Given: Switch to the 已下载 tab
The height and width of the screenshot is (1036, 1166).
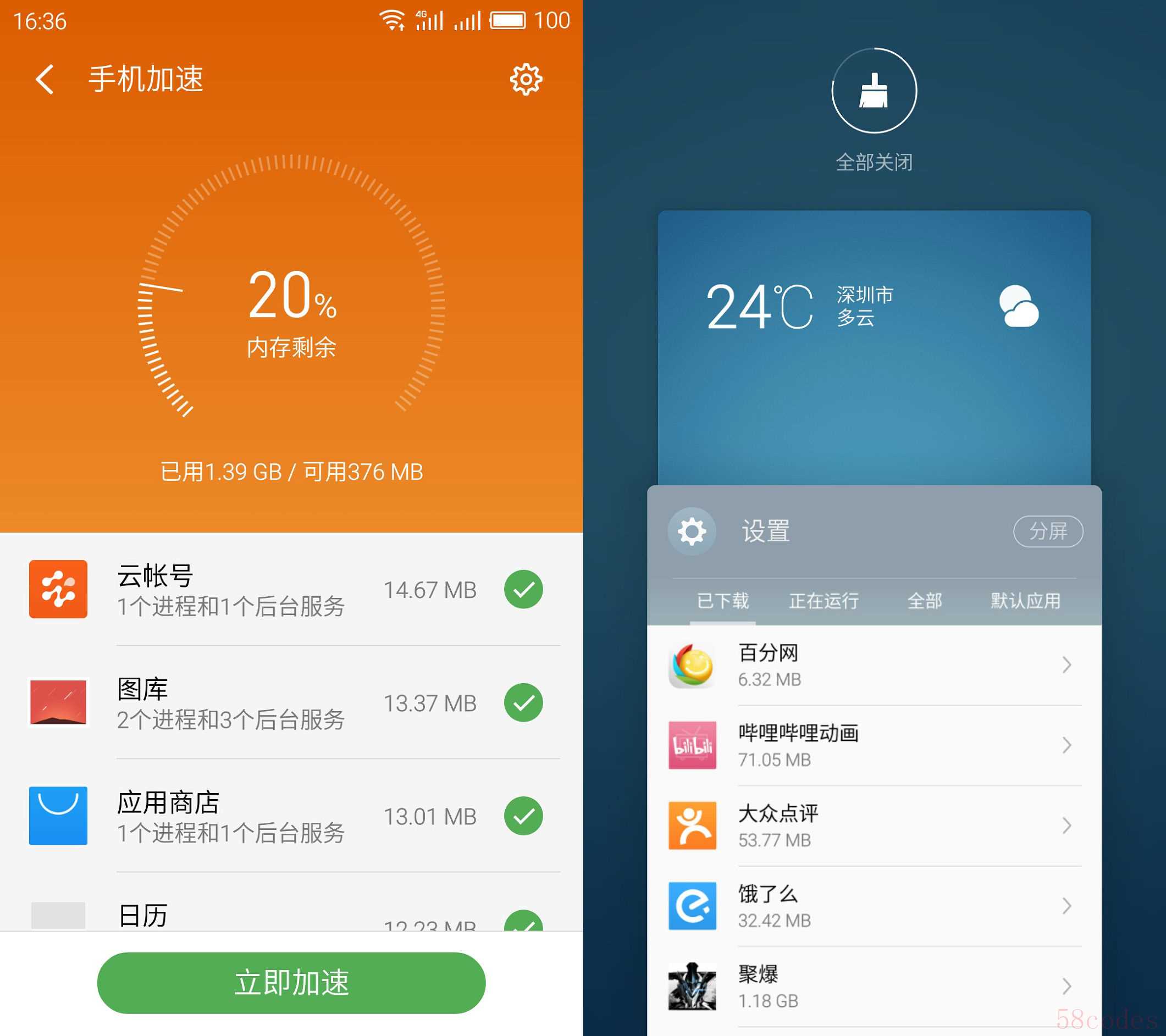Looking at the screenshot, I should [723, 600].
